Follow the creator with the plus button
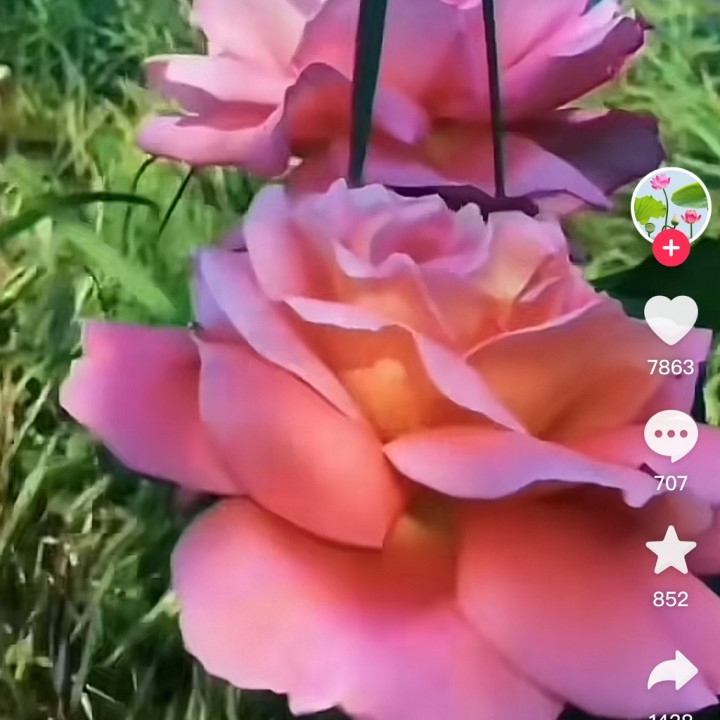The image size is (720, 720). click(x=671, y=247)
